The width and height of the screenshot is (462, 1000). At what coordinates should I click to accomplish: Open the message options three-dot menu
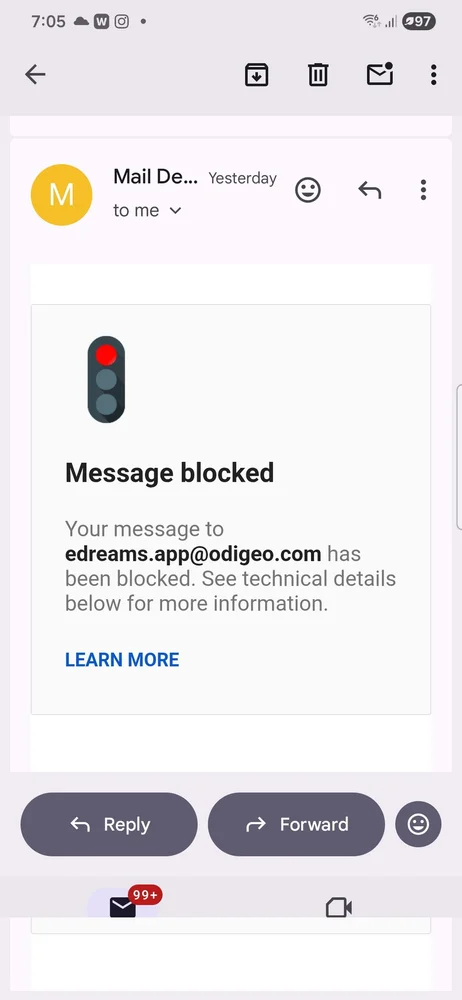[x=423, y=190]
